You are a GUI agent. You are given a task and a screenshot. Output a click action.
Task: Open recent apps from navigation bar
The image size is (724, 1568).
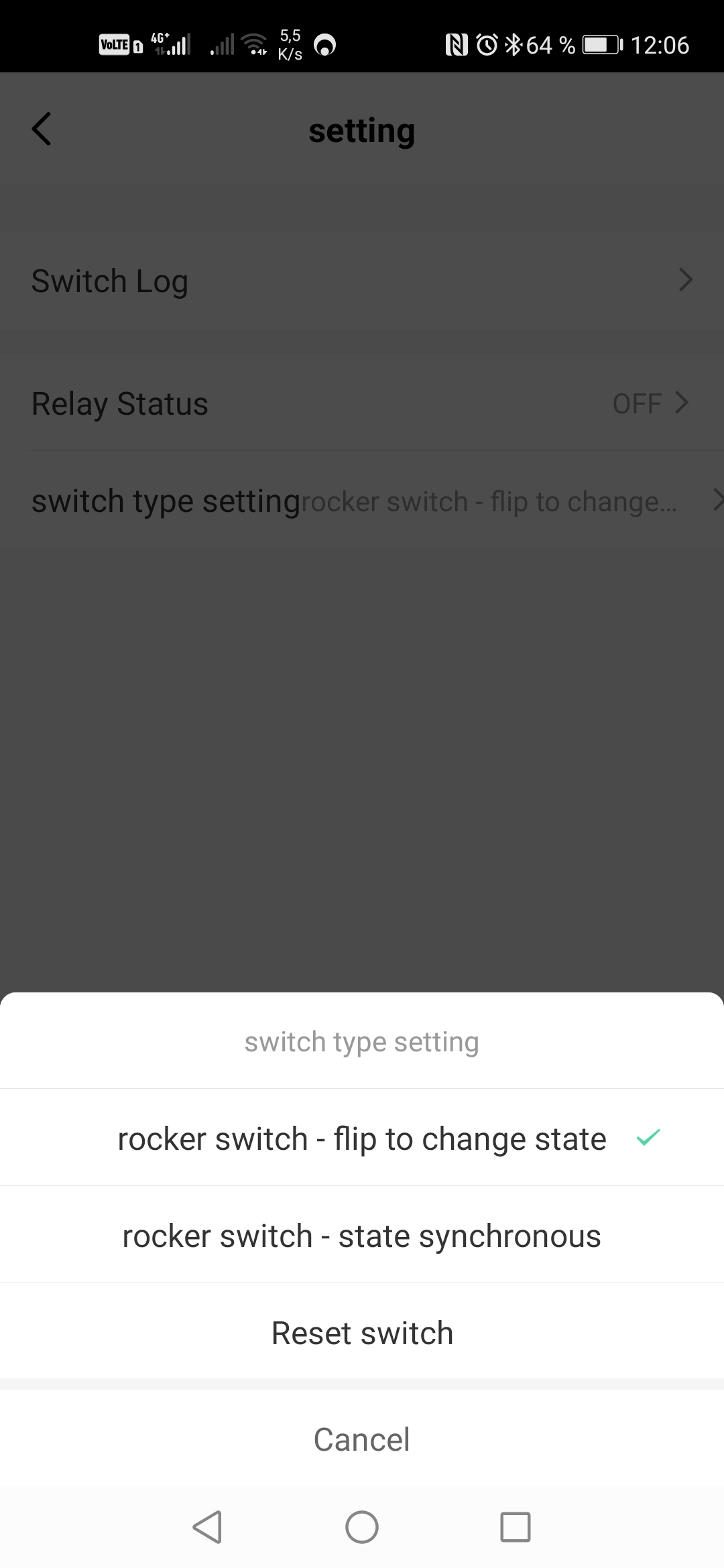tap(515, 1527)
